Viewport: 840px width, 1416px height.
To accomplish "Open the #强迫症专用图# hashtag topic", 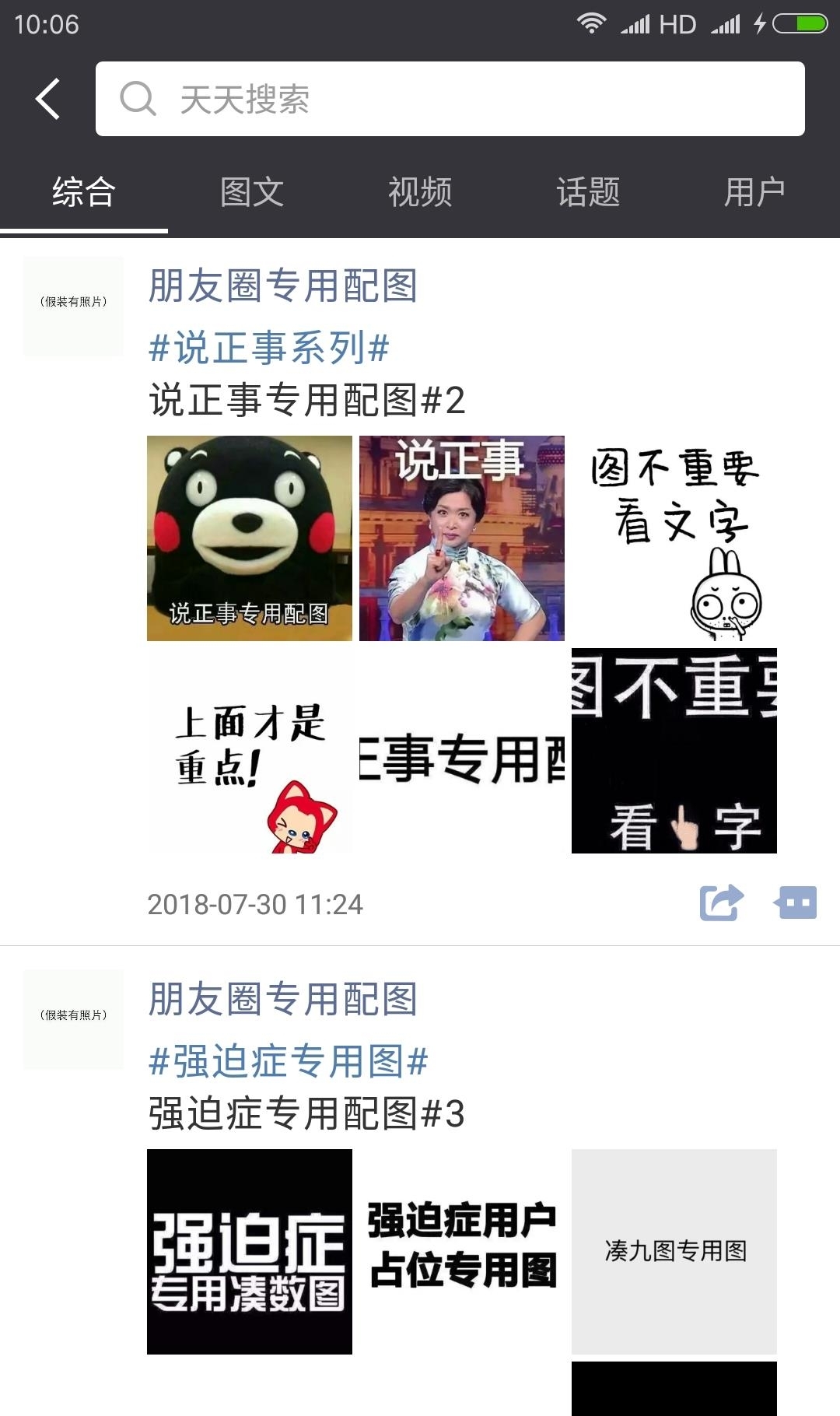I will 289,1061.
